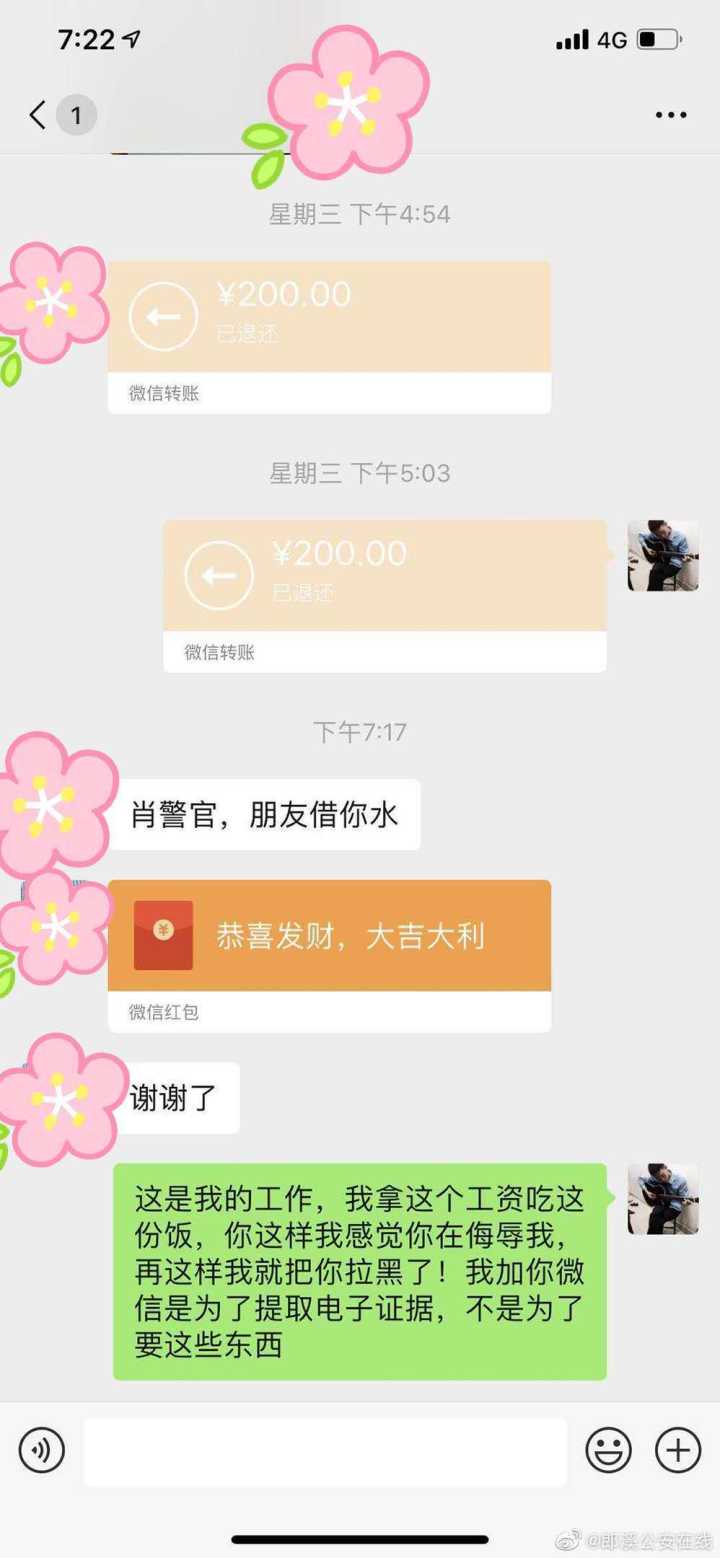Tap the avatar beside the 5:03 transfer

(663, 556)
